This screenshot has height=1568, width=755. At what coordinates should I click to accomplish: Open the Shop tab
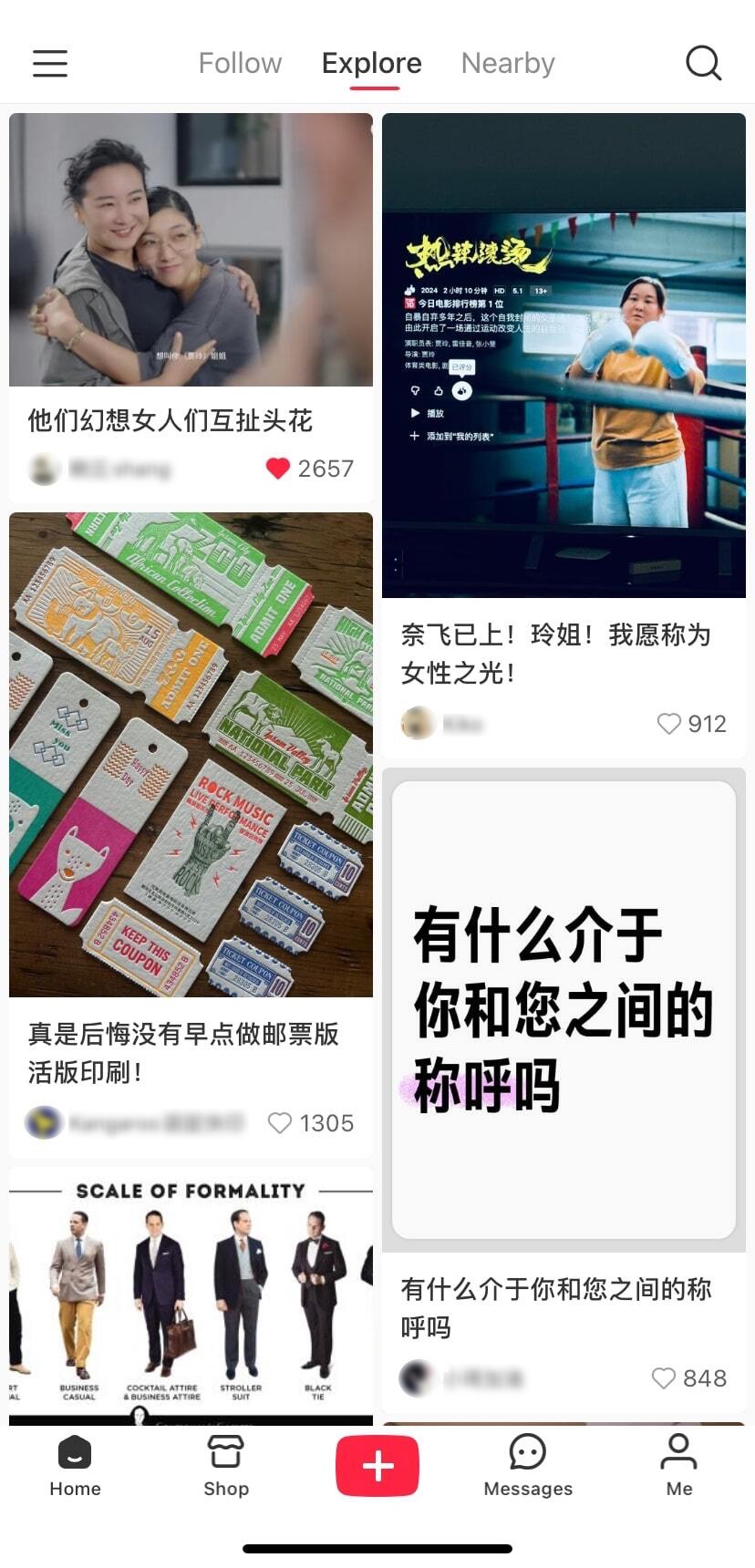coord(225,1465)
